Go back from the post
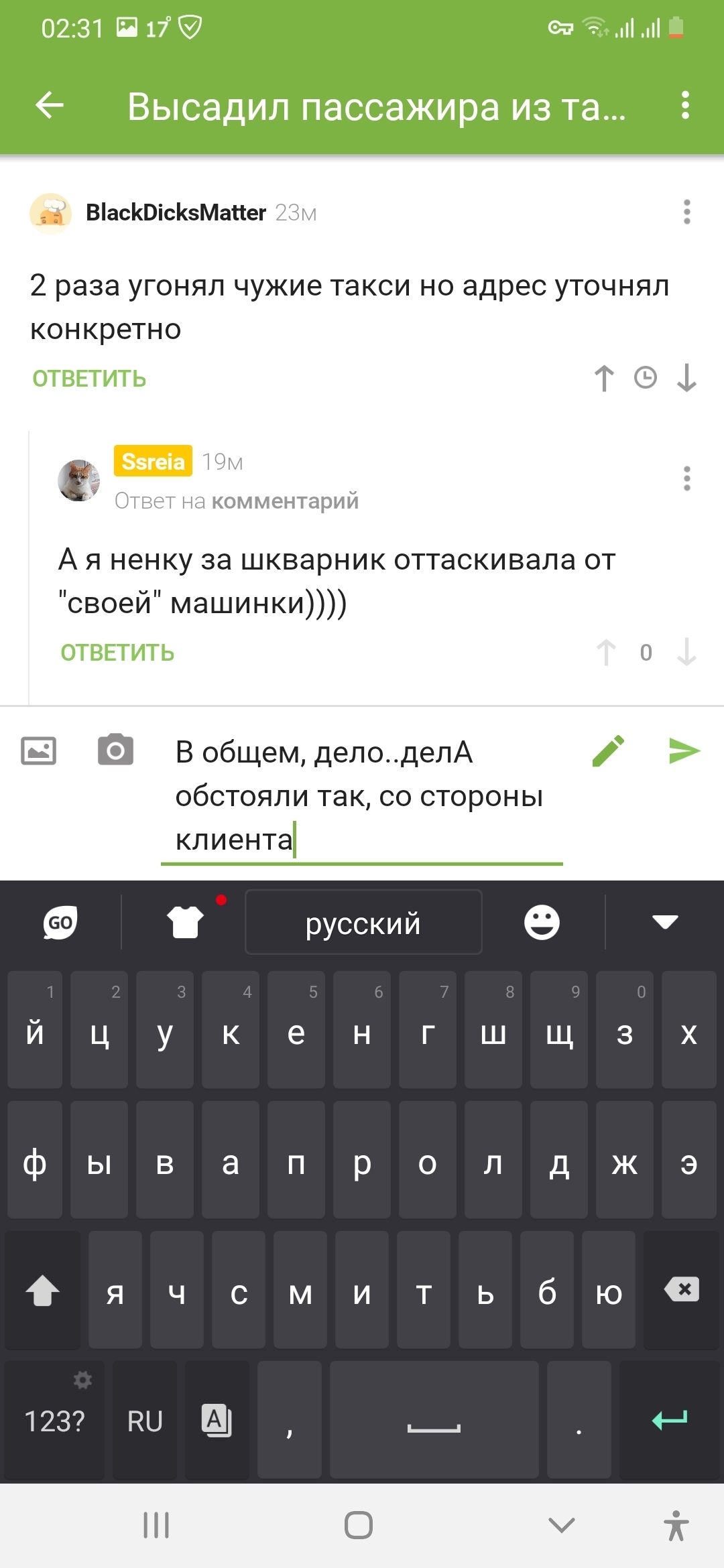 click(50, 105)
